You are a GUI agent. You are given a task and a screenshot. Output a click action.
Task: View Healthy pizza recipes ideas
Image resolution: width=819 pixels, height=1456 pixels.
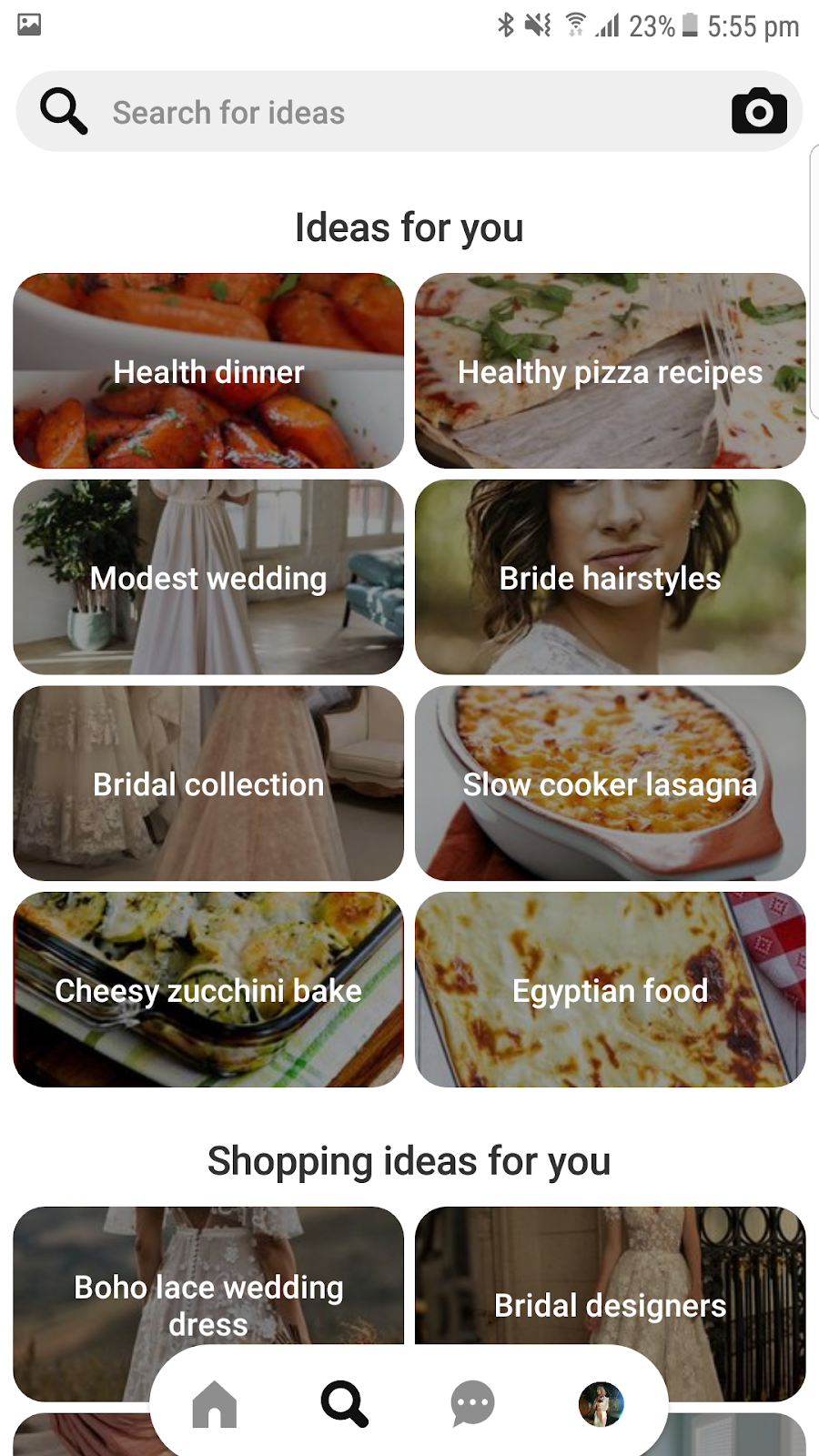[x=610, y=371]
